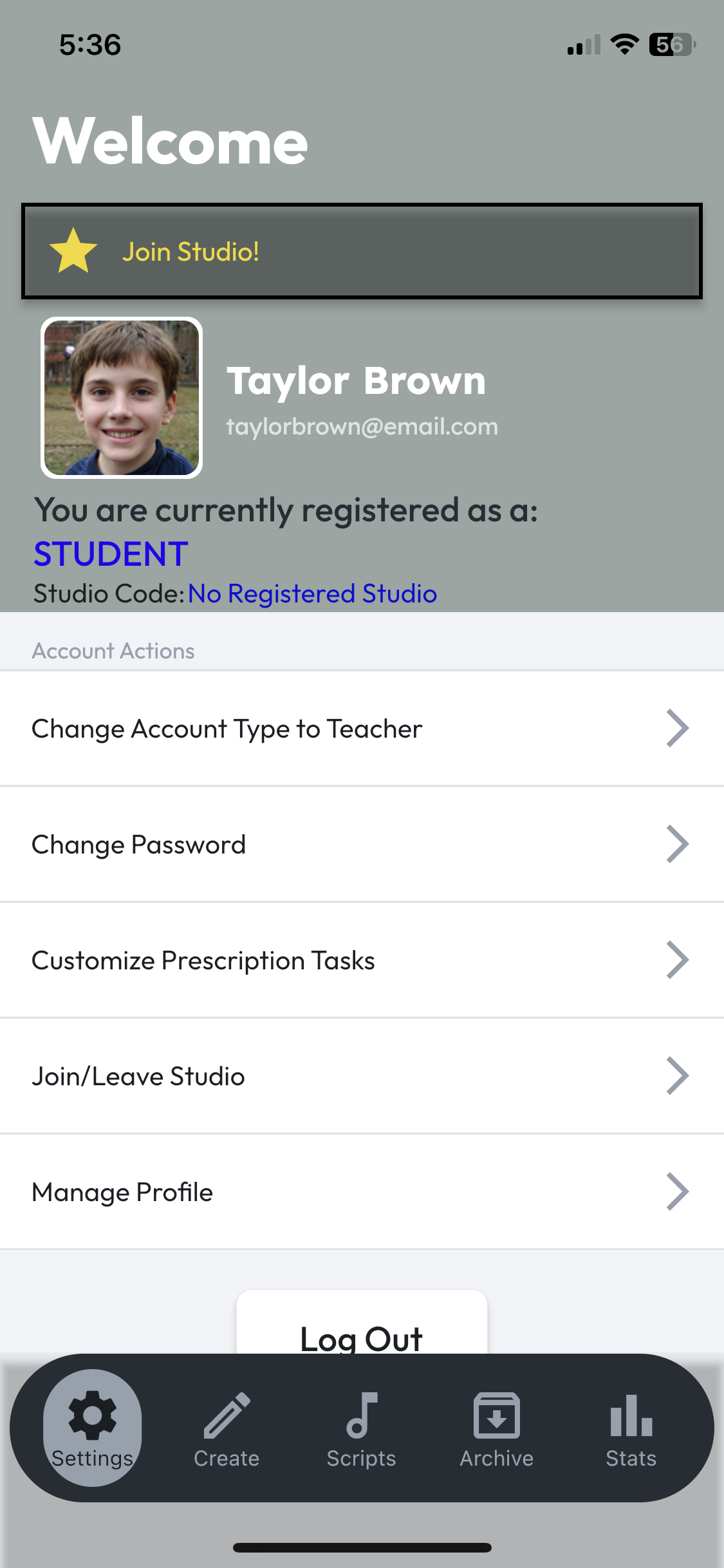Switch to the Create tab
724x1568 pixels.
[227, 1428]
